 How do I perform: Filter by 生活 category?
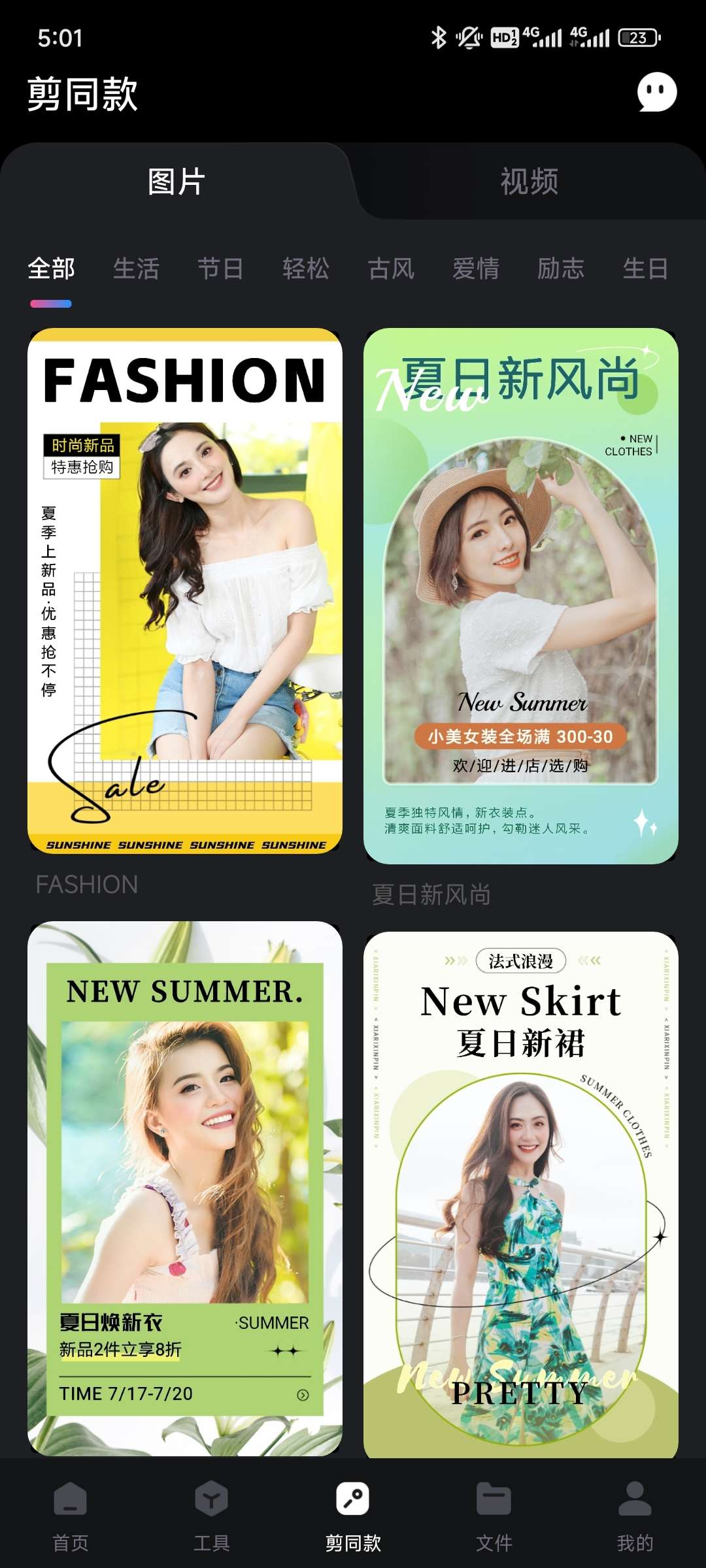[x=136, y=269]
